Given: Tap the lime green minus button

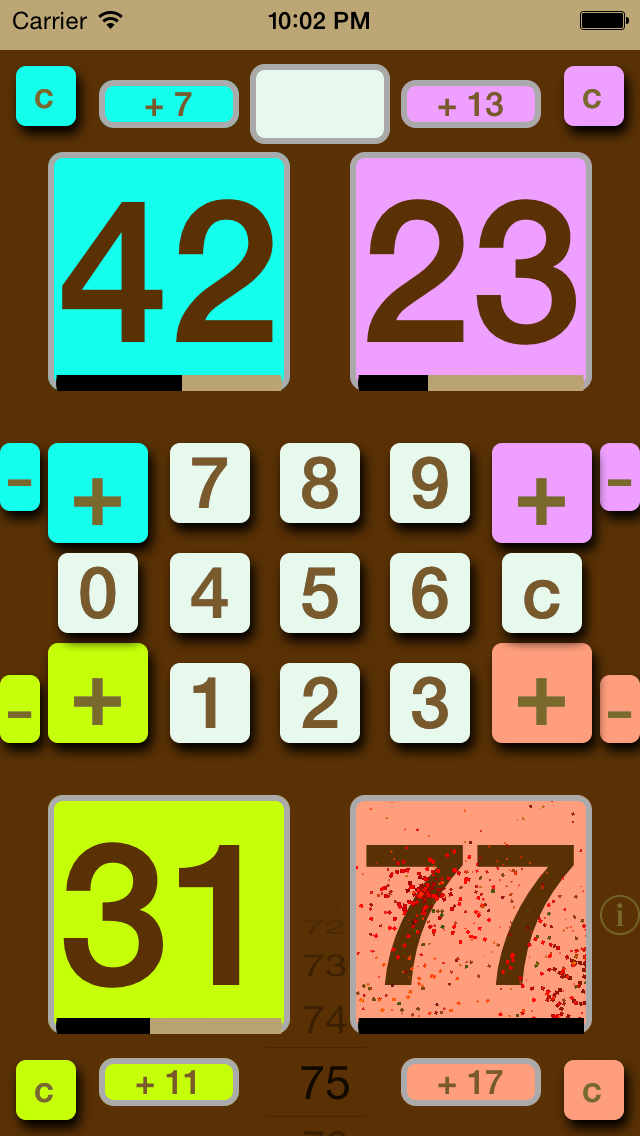Looking at the screenshot, I should pyautogui.click(x=19, y=709).
